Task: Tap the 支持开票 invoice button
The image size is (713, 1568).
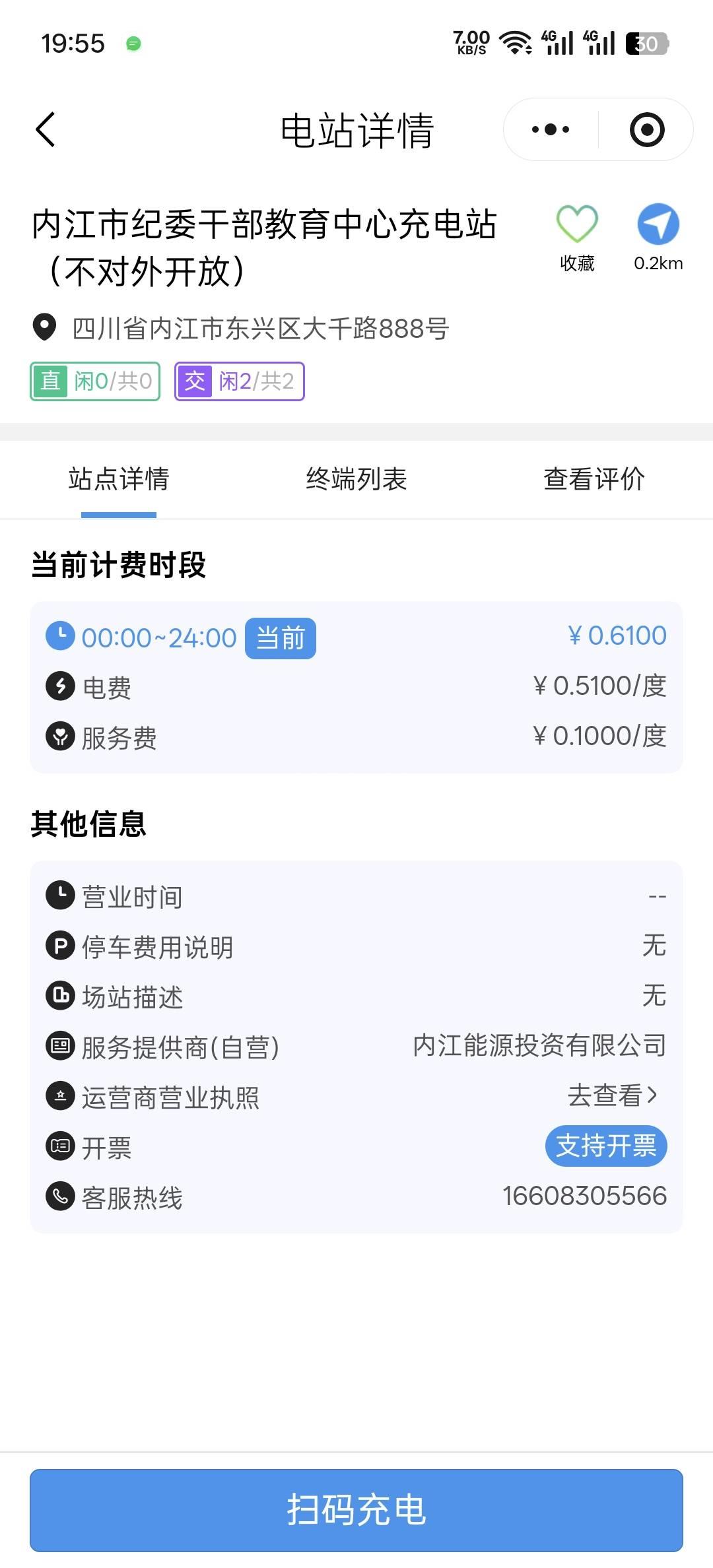Action: click(x=605, y=1146)
